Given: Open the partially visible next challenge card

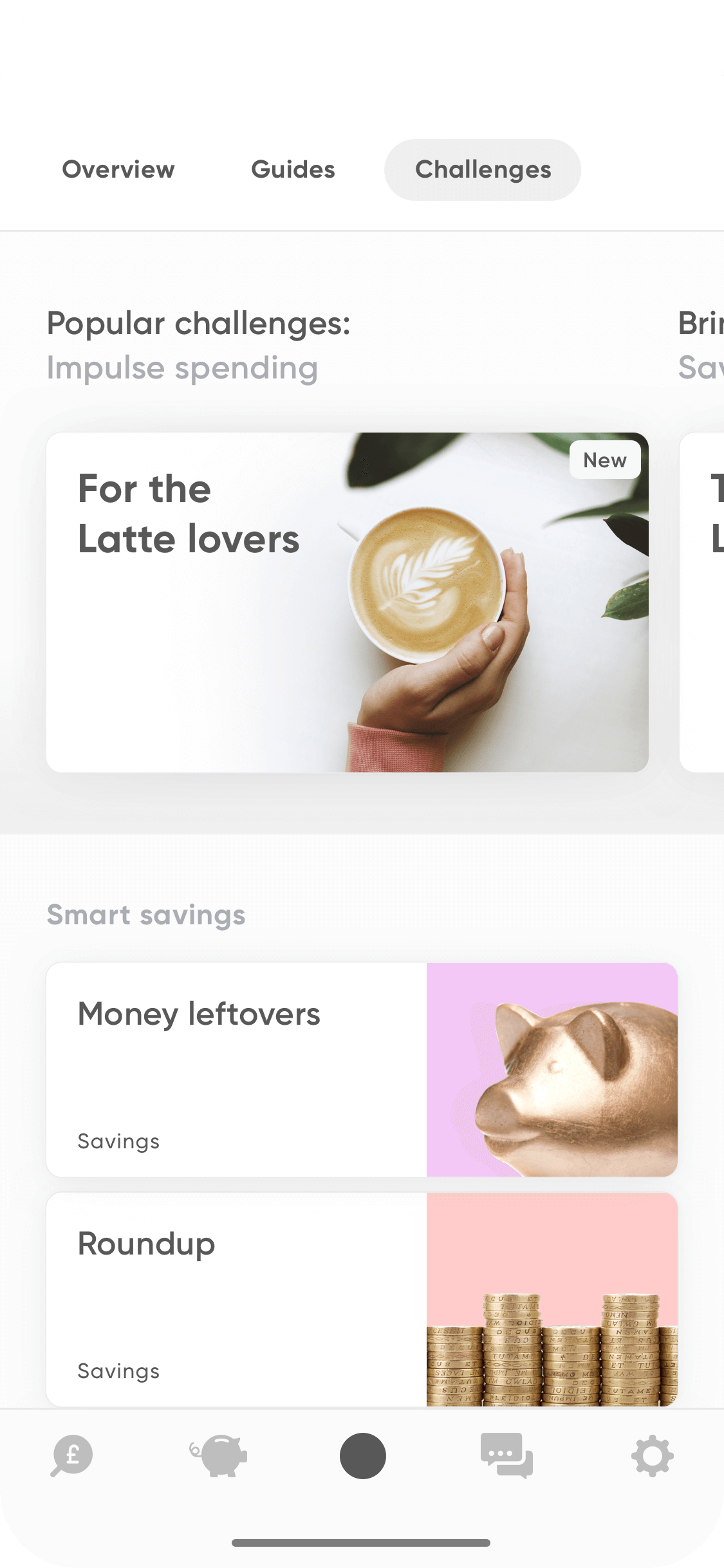Looking at the screenshot, I should (703, 602).
